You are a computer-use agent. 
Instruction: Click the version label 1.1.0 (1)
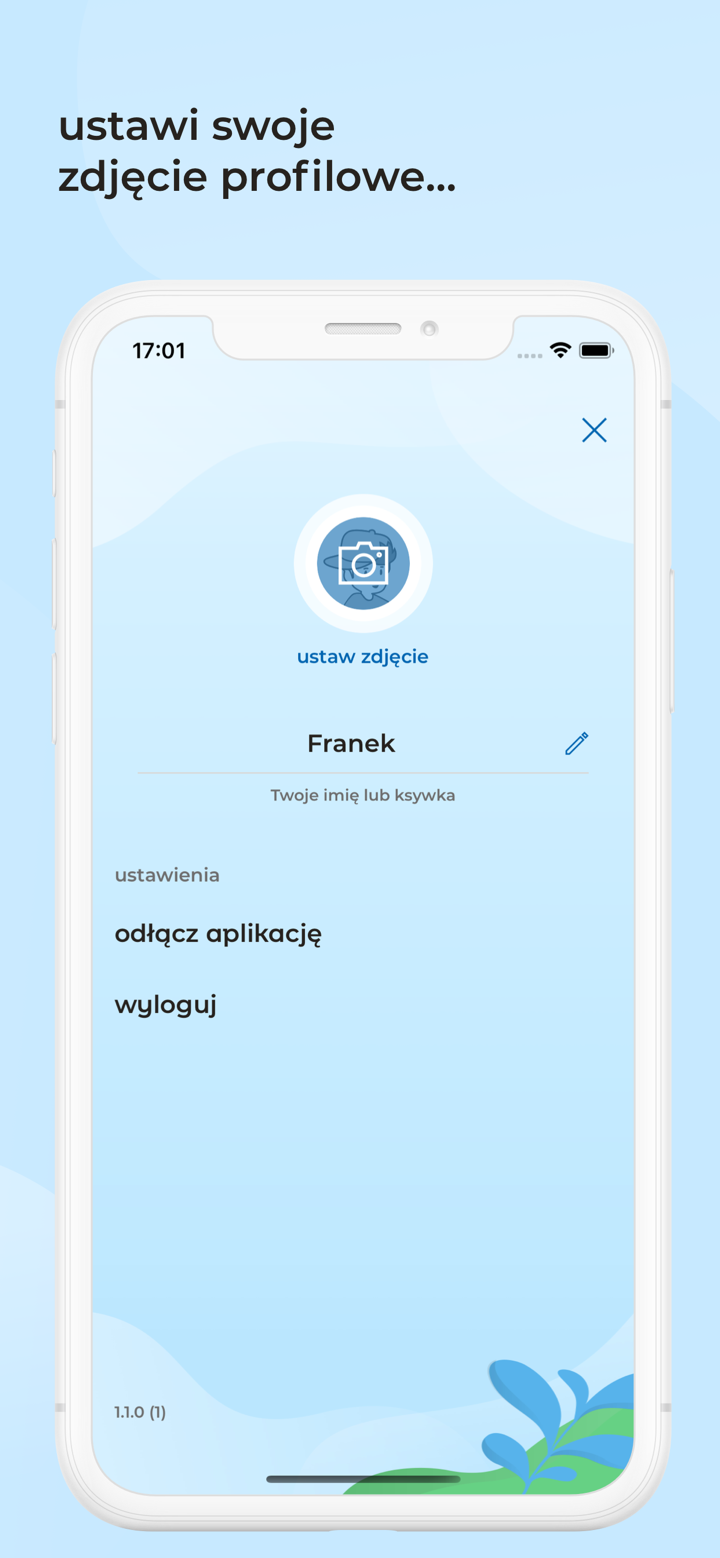(x=140, y=1412)
